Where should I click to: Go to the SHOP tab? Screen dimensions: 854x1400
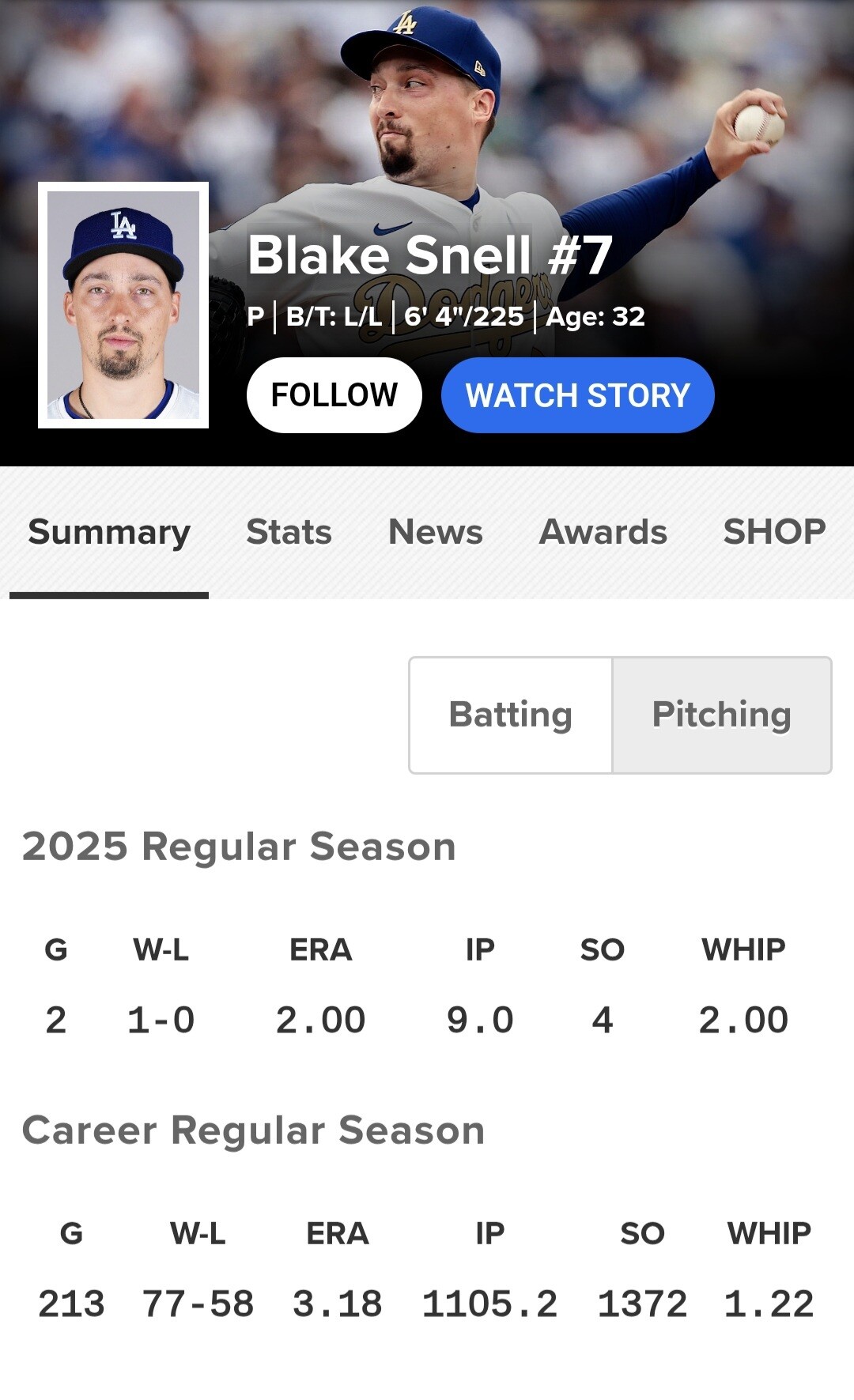point(774,532)
